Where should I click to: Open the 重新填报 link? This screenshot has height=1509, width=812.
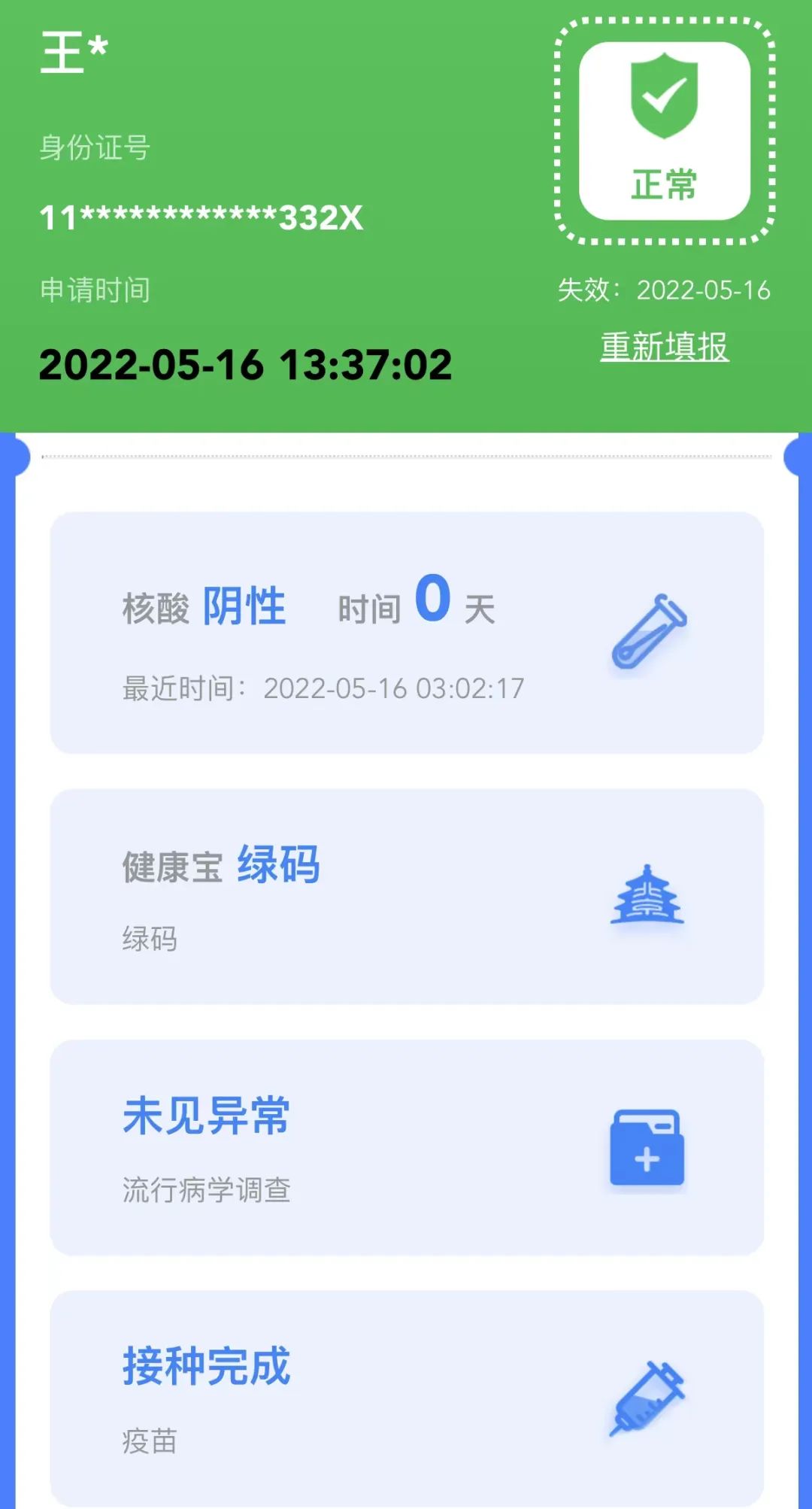click(x=663, y=346)
